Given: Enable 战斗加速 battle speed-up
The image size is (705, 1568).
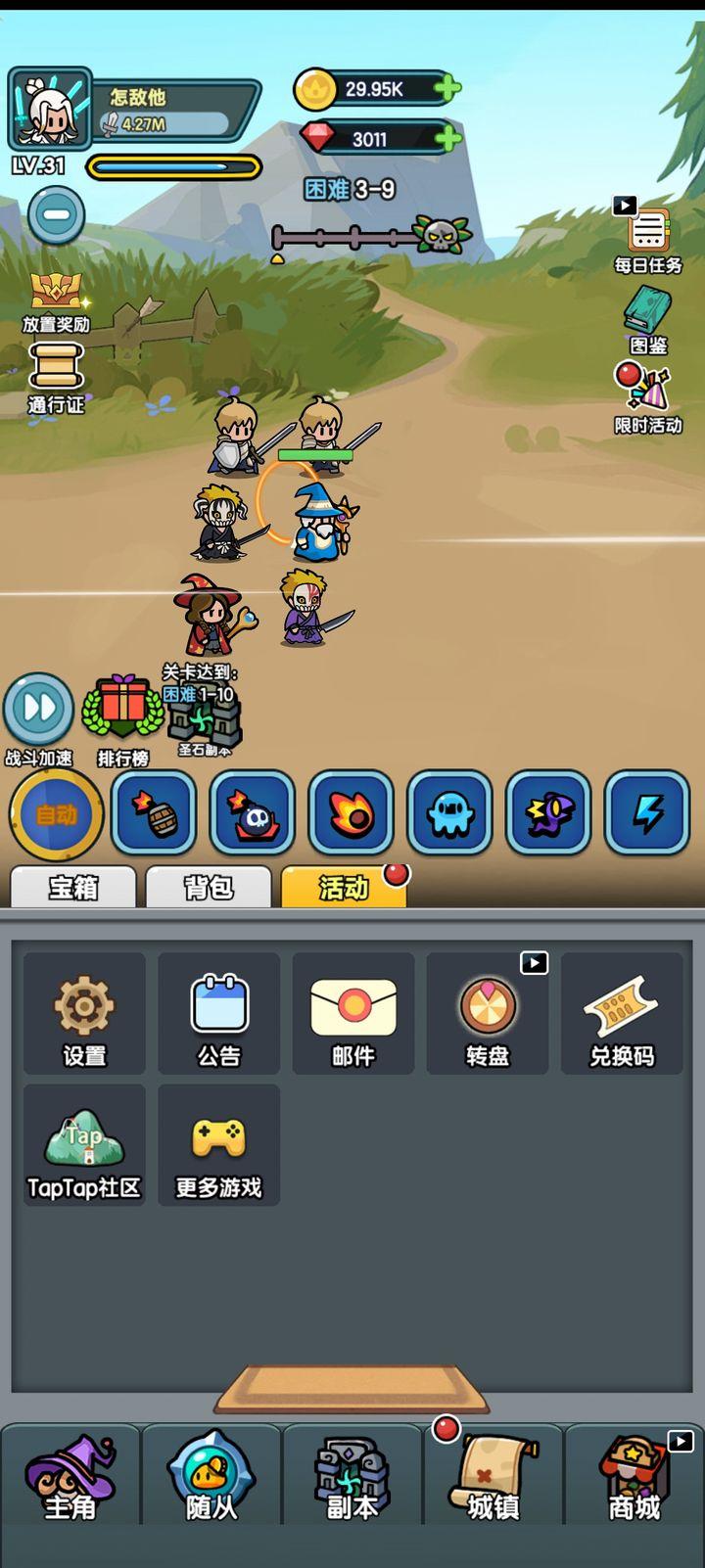Looking at the screenshot, I should tap(39, 719).
